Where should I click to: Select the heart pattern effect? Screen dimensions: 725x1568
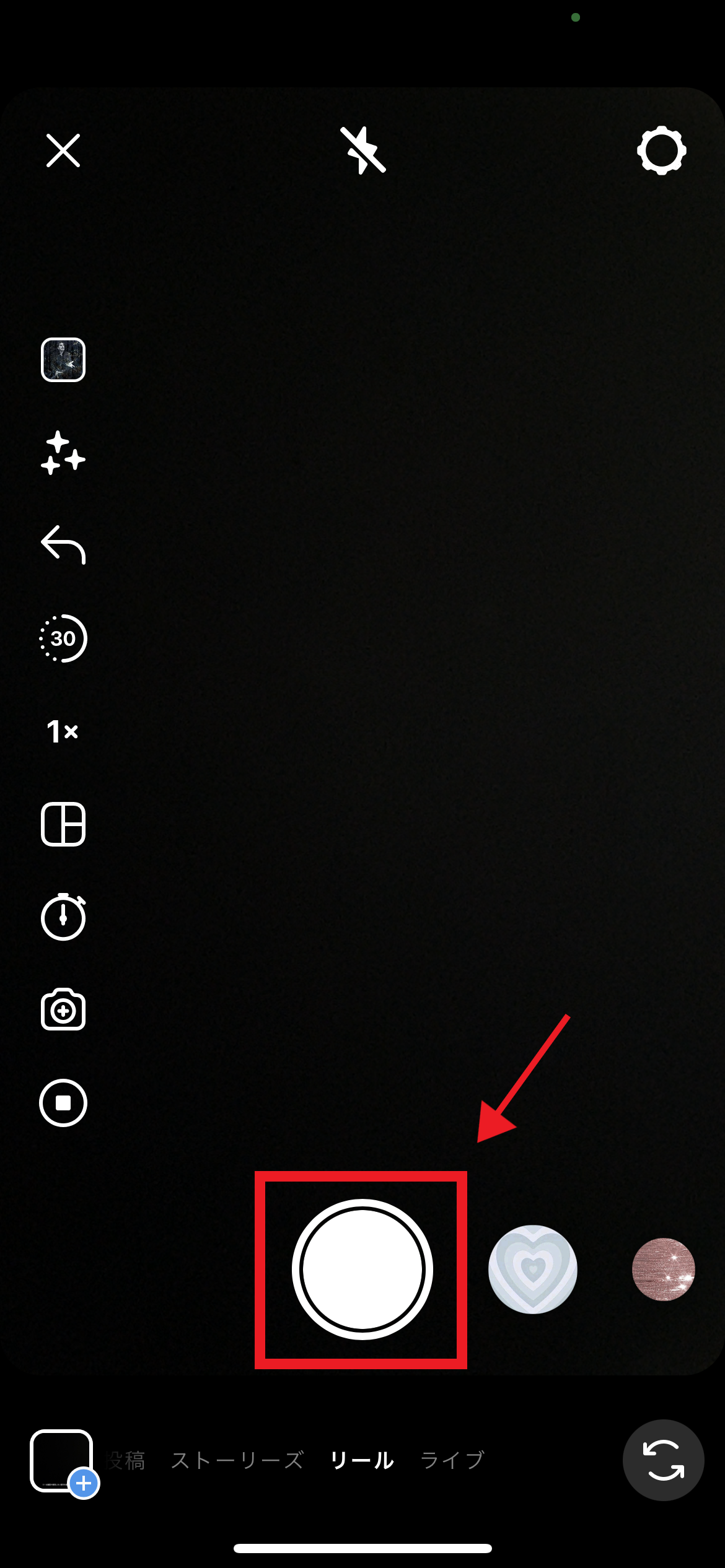click(x=533, y=1270)
